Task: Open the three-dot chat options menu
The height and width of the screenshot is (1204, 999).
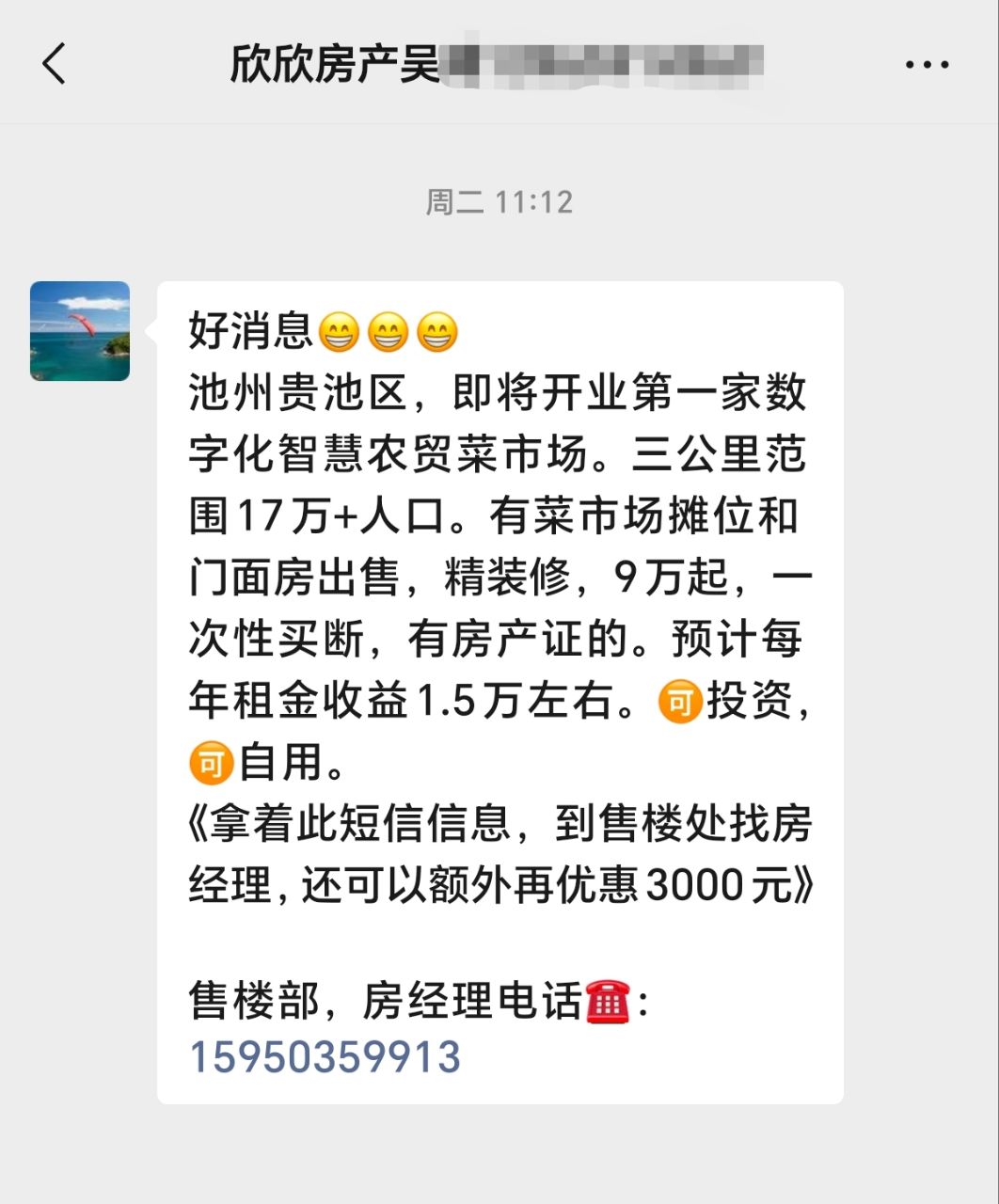Action: [927, 65]
